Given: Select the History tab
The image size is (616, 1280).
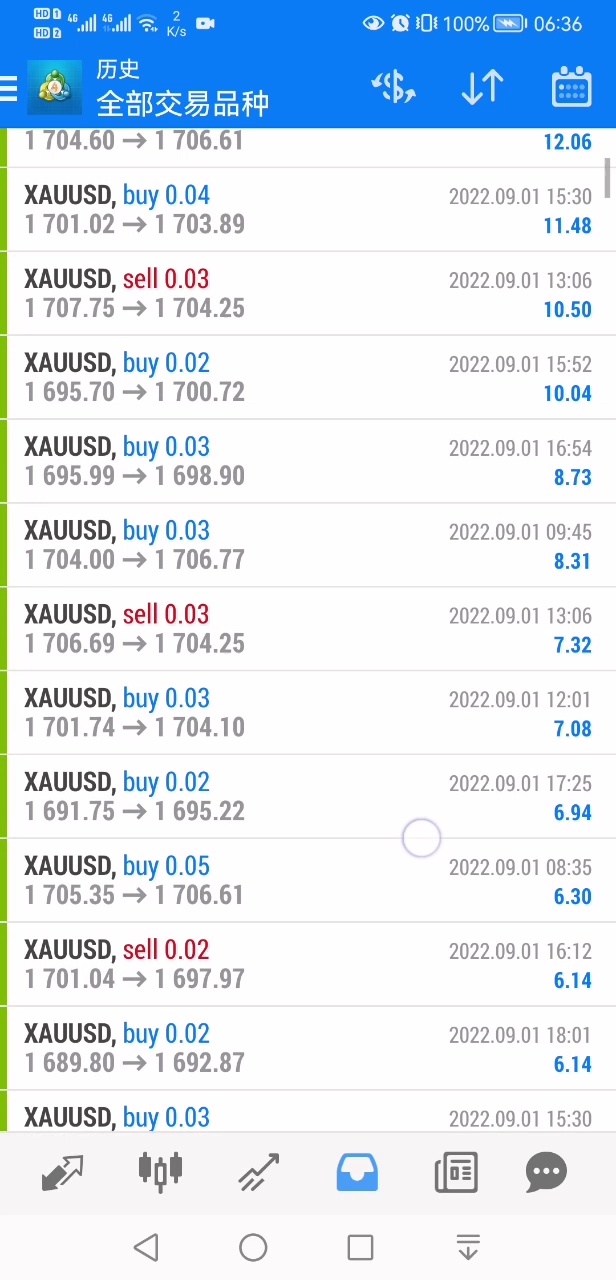Looking at the screenshot, I should pyautogui.click(x=357, y=1172).
